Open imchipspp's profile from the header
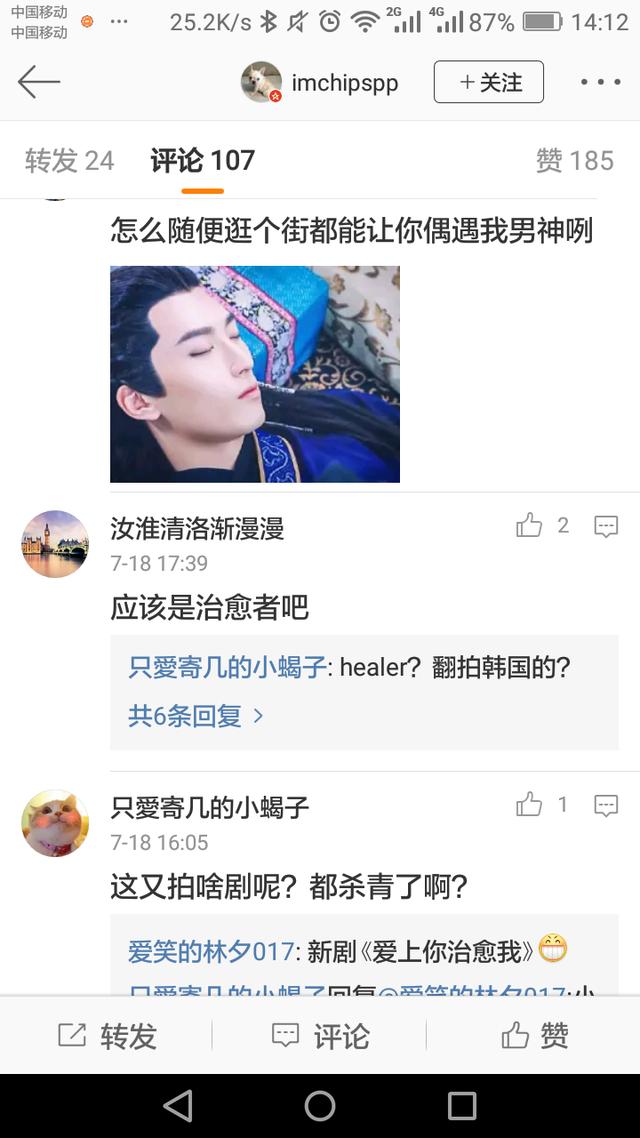This screenshot has height=1138, width=640. (320, 82)
